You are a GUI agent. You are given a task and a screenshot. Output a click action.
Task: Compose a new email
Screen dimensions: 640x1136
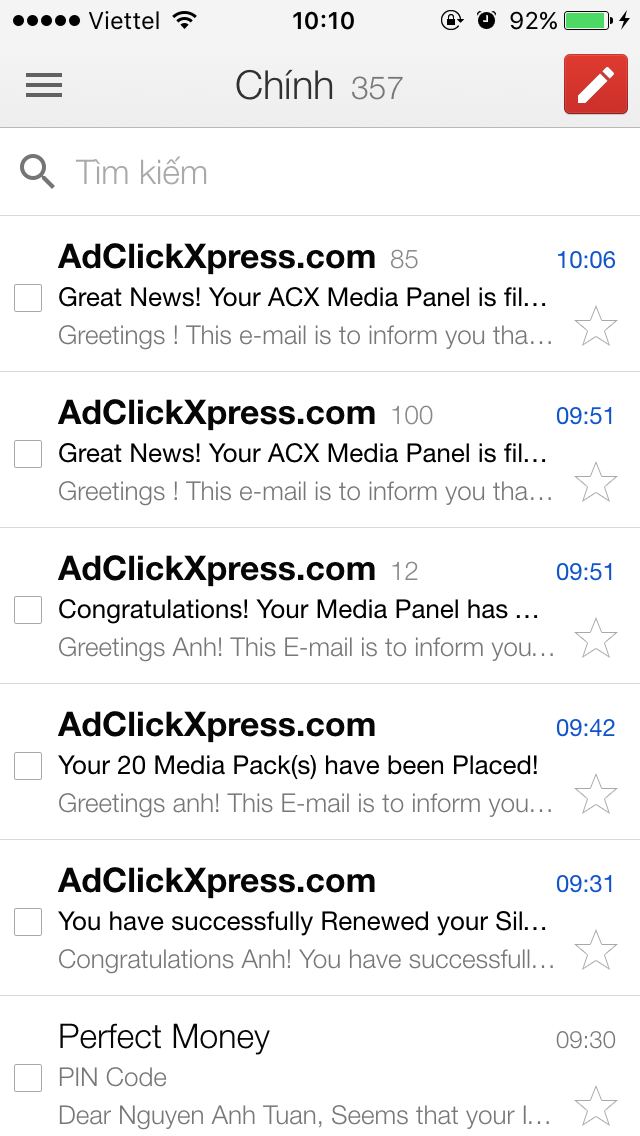pyautogui.click(x=595, y=85)
